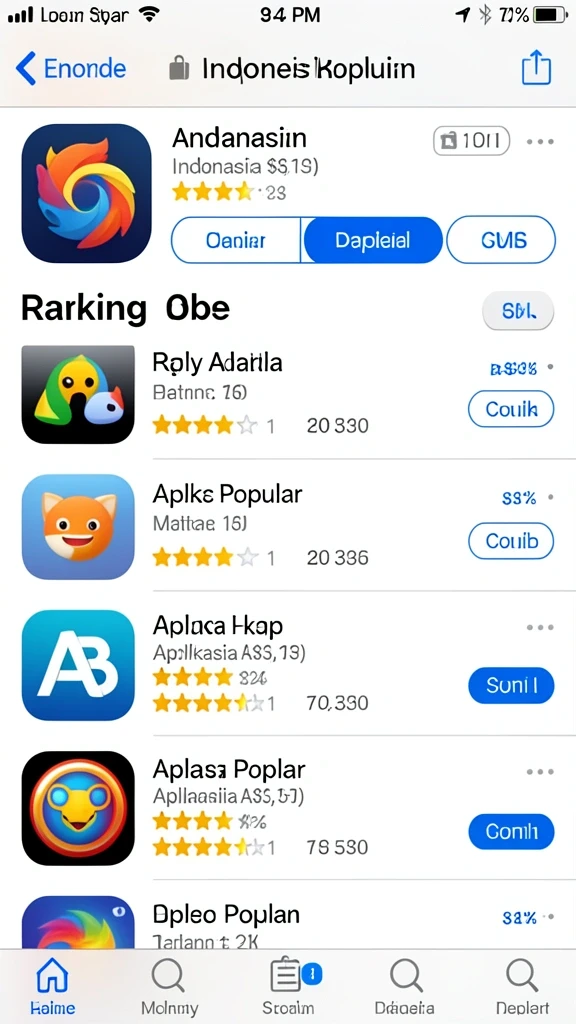Screen dimensions: 576x1024
Task: Tap the Suni button for Aplaca Hkap
Action: pos(511,685)
